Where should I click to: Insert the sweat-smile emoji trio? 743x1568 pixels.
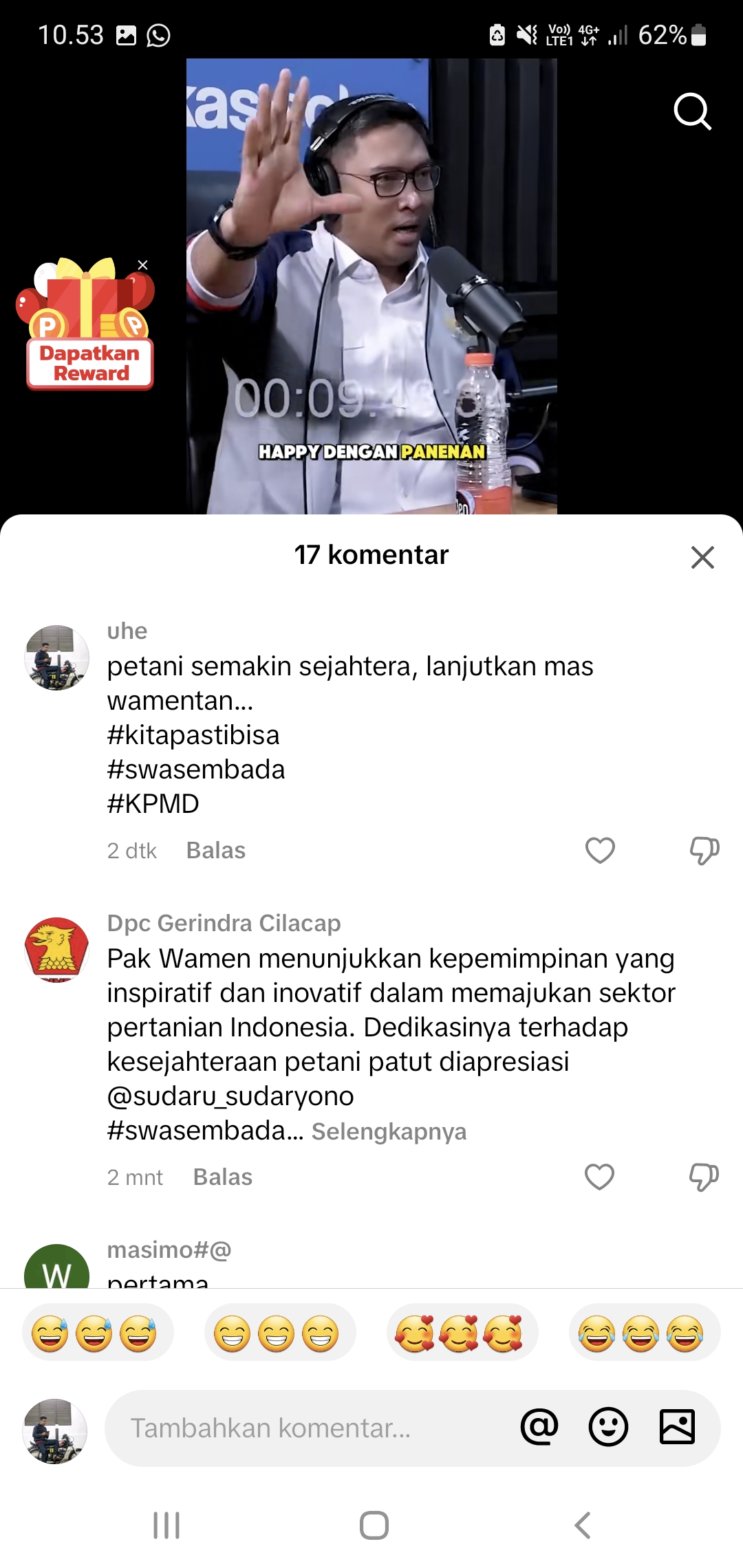click(98, 1333)
